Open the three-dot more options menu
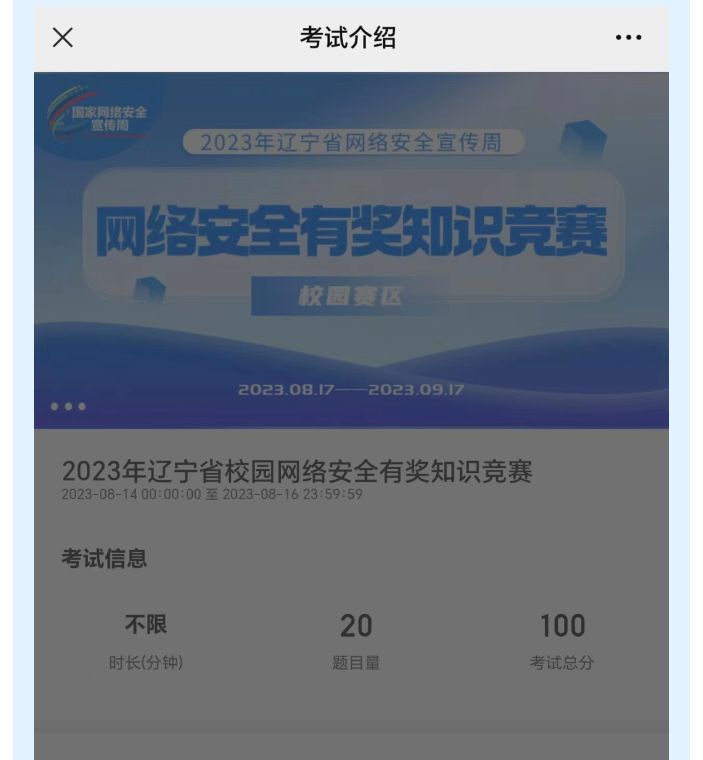Screen dimensions: 703x760 [628, 38]
